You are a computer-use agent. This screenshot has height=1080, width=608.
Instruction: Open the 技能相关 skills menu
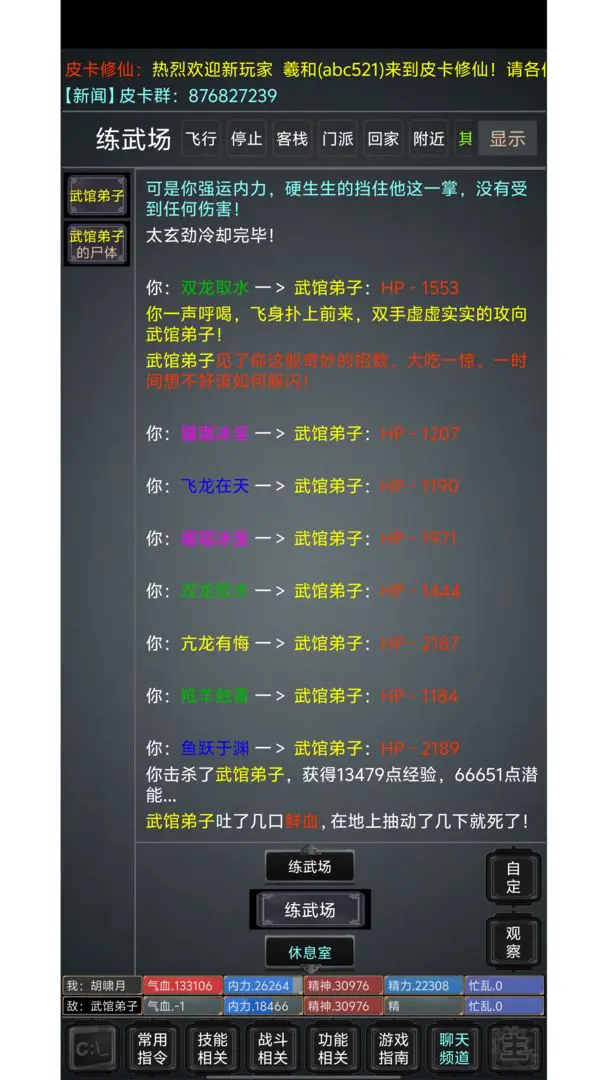click(x=212, y=1048)
